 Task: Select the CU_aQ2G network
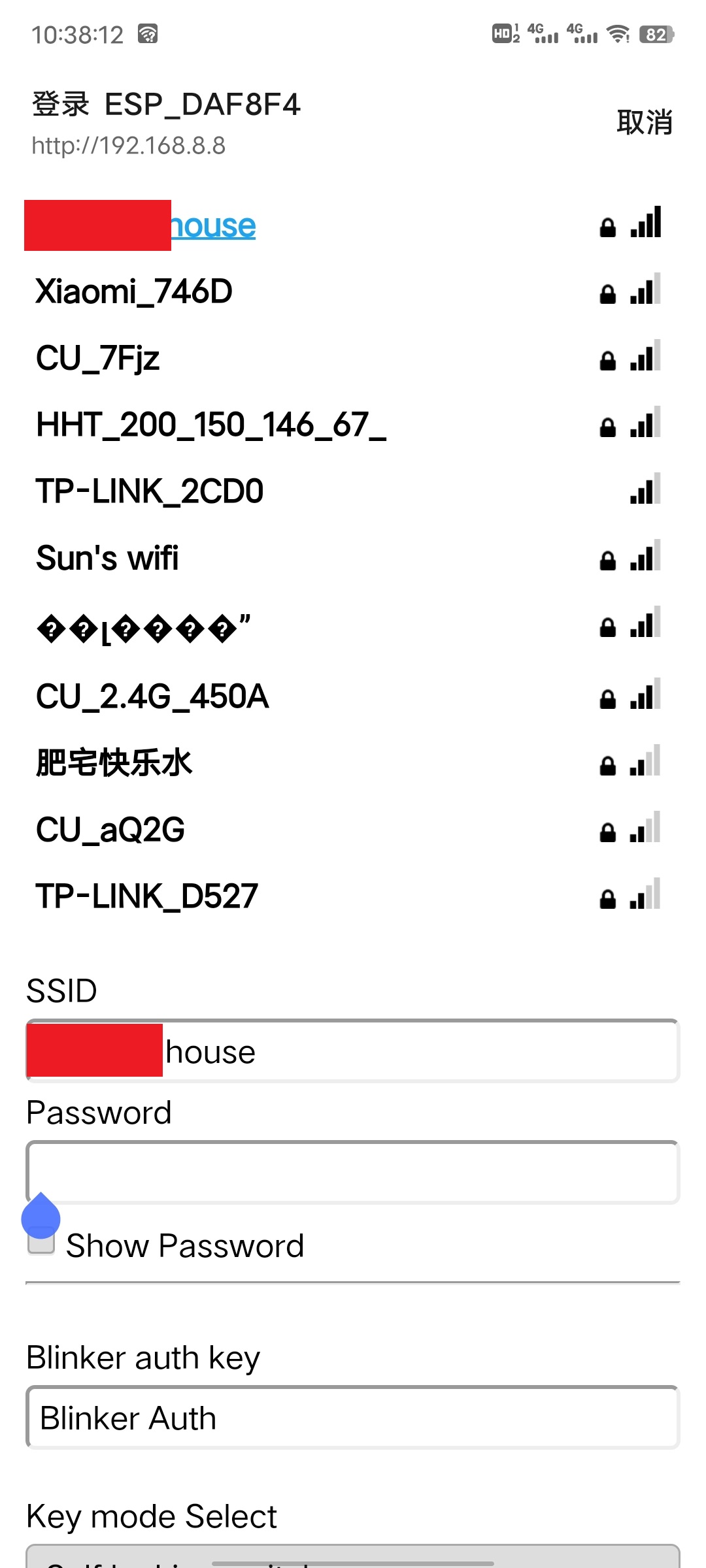110,830
